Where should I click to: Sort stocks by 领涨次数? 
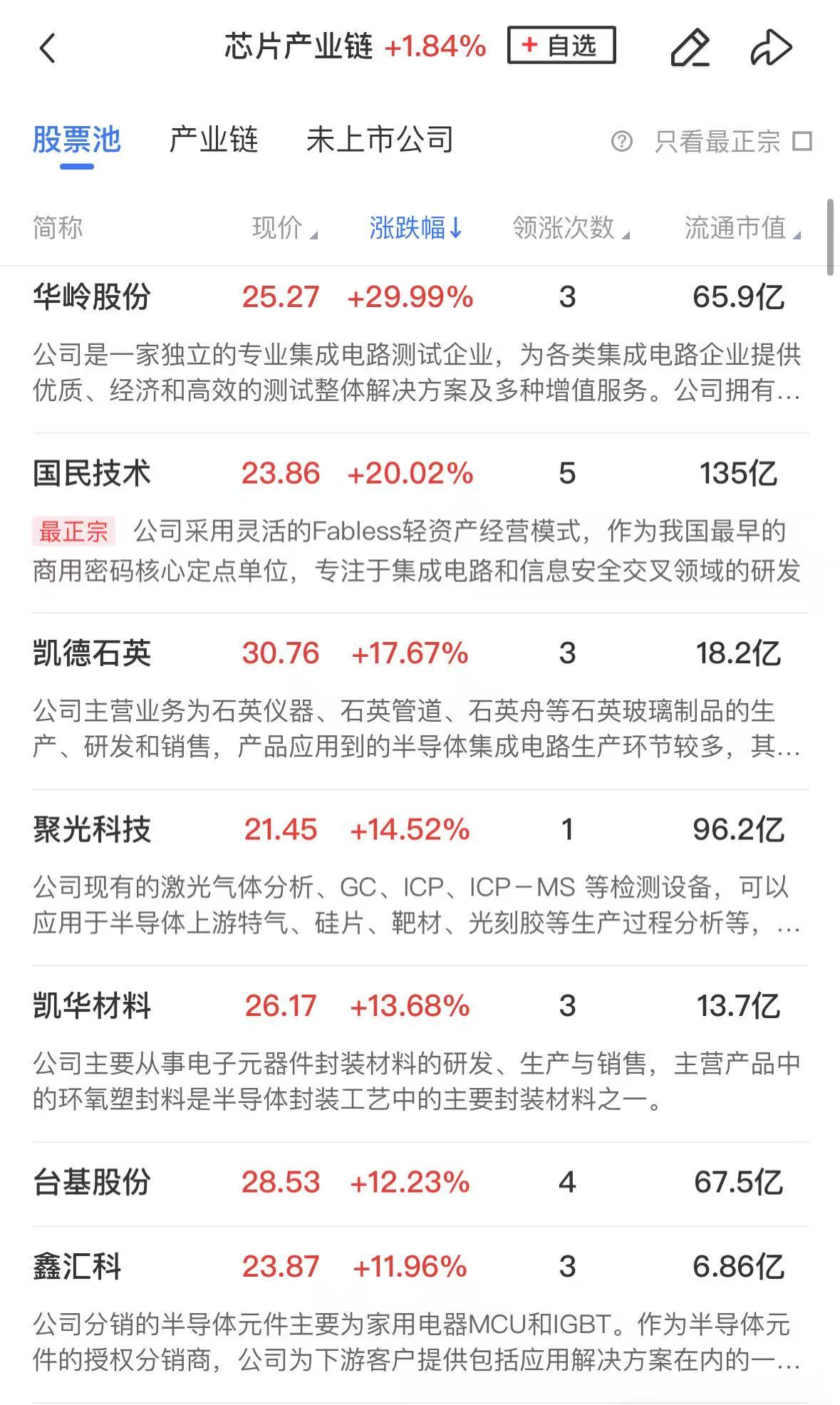click(x=570, y=228)
